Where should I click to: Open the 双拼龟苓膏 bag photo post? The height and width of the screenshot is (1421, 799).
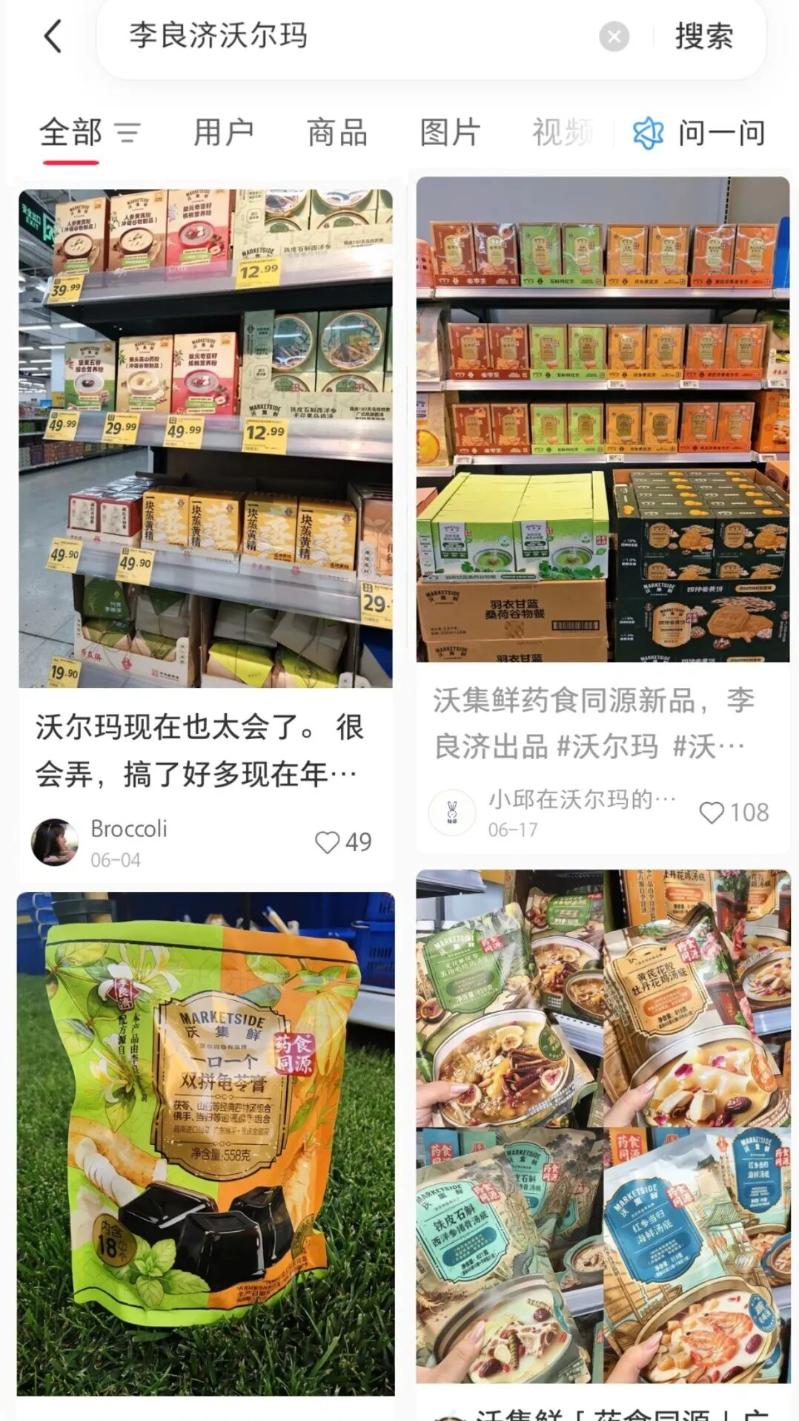tap(205, 1144)
